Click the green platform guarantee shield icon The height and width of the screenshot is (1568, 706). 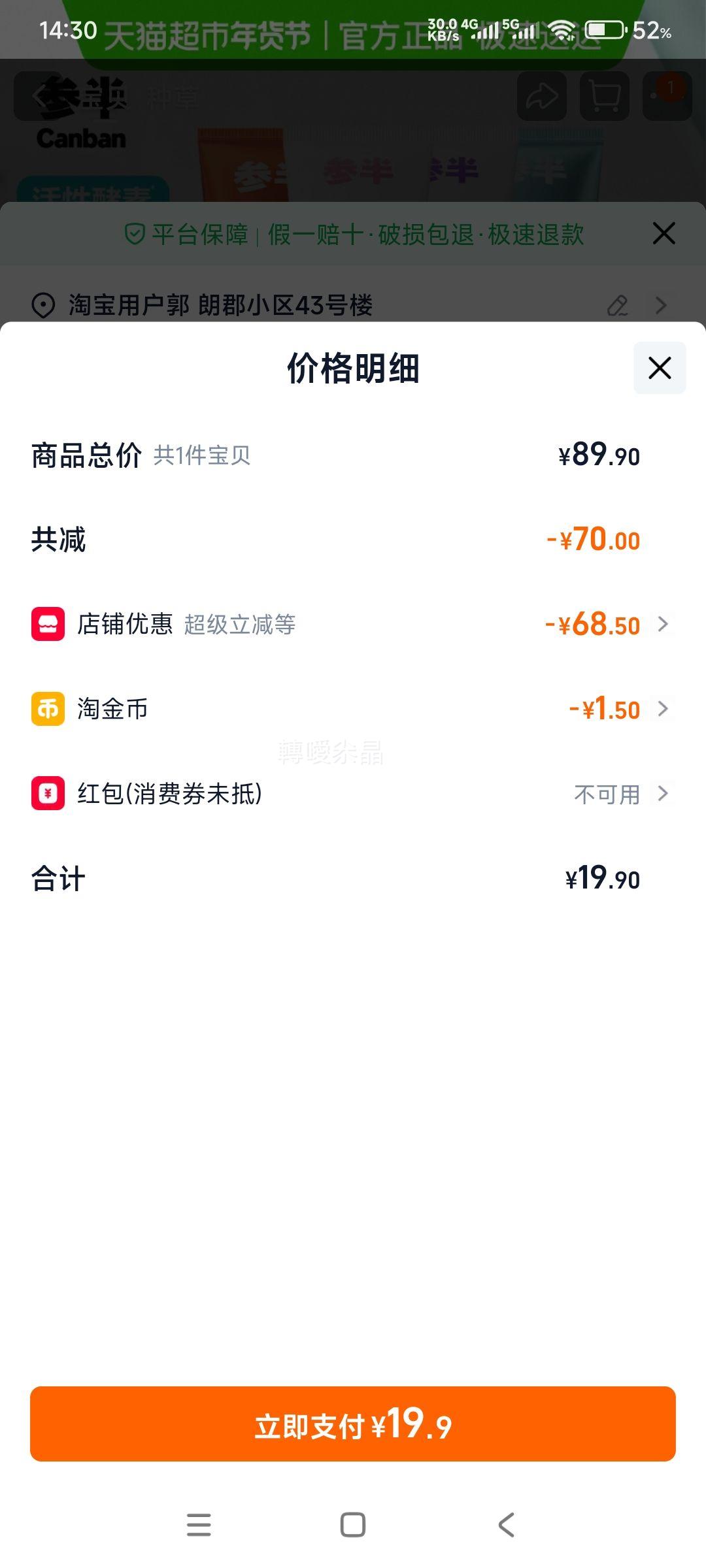point(134,233)
